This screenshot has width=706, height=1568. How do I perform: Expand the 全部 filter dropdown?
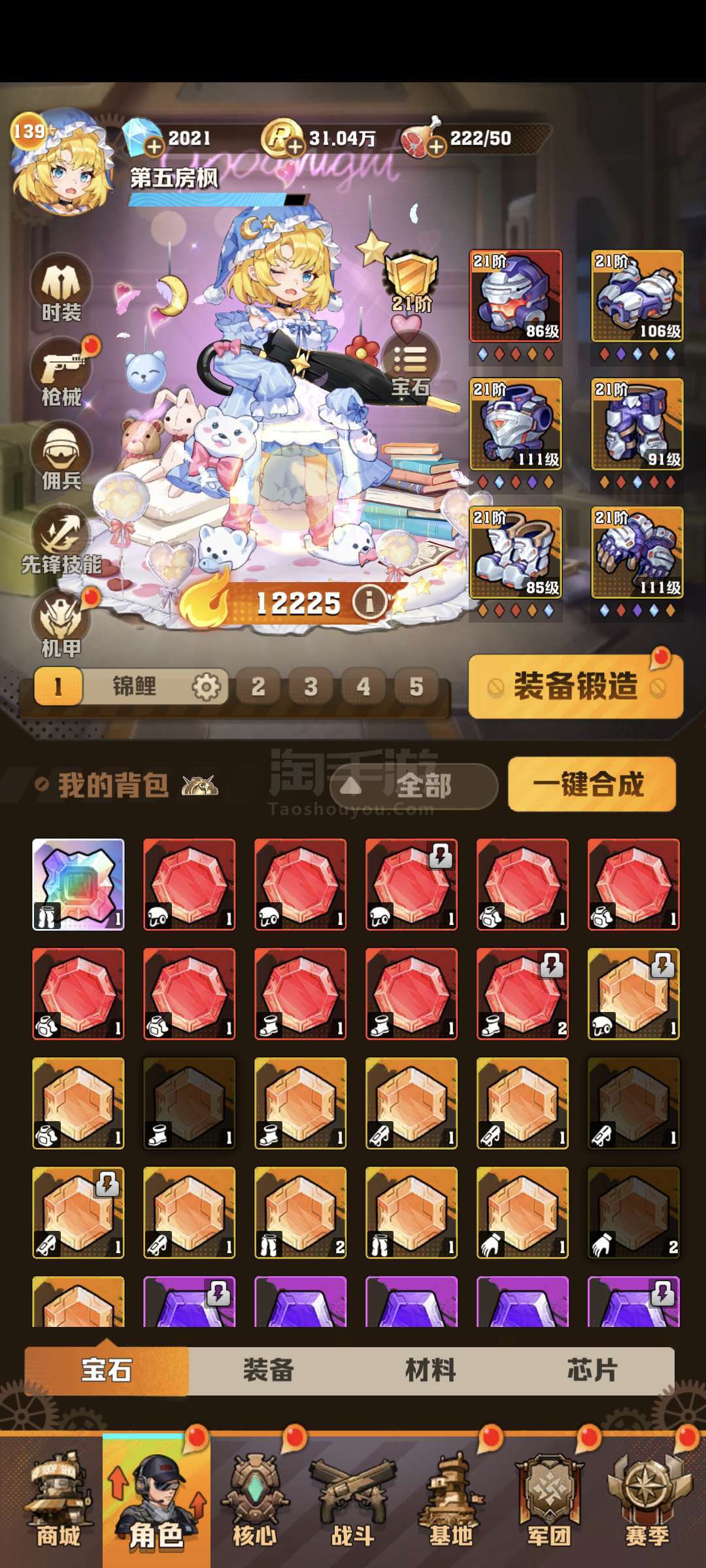pyautogui.click(x=413, y=786)
